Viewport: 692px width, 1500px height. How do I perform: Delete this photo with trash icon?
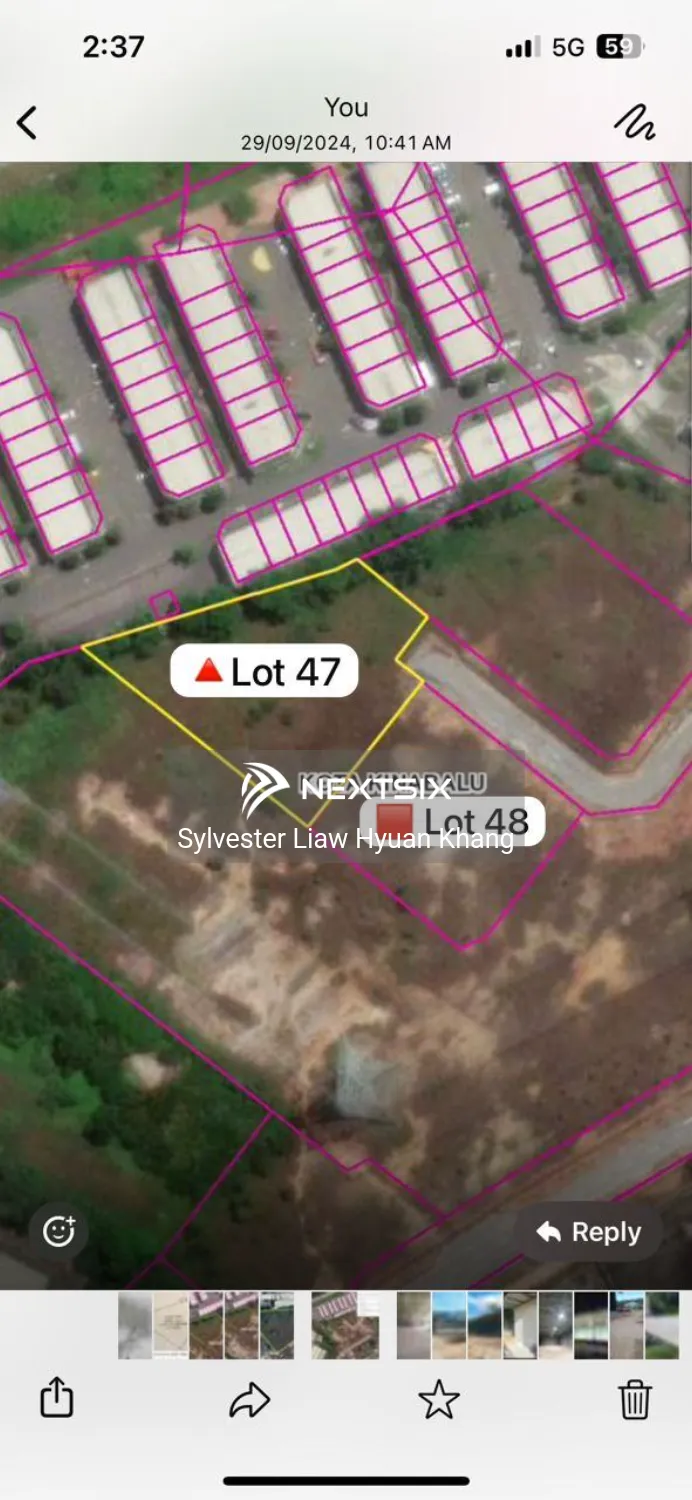(635, 1400)
